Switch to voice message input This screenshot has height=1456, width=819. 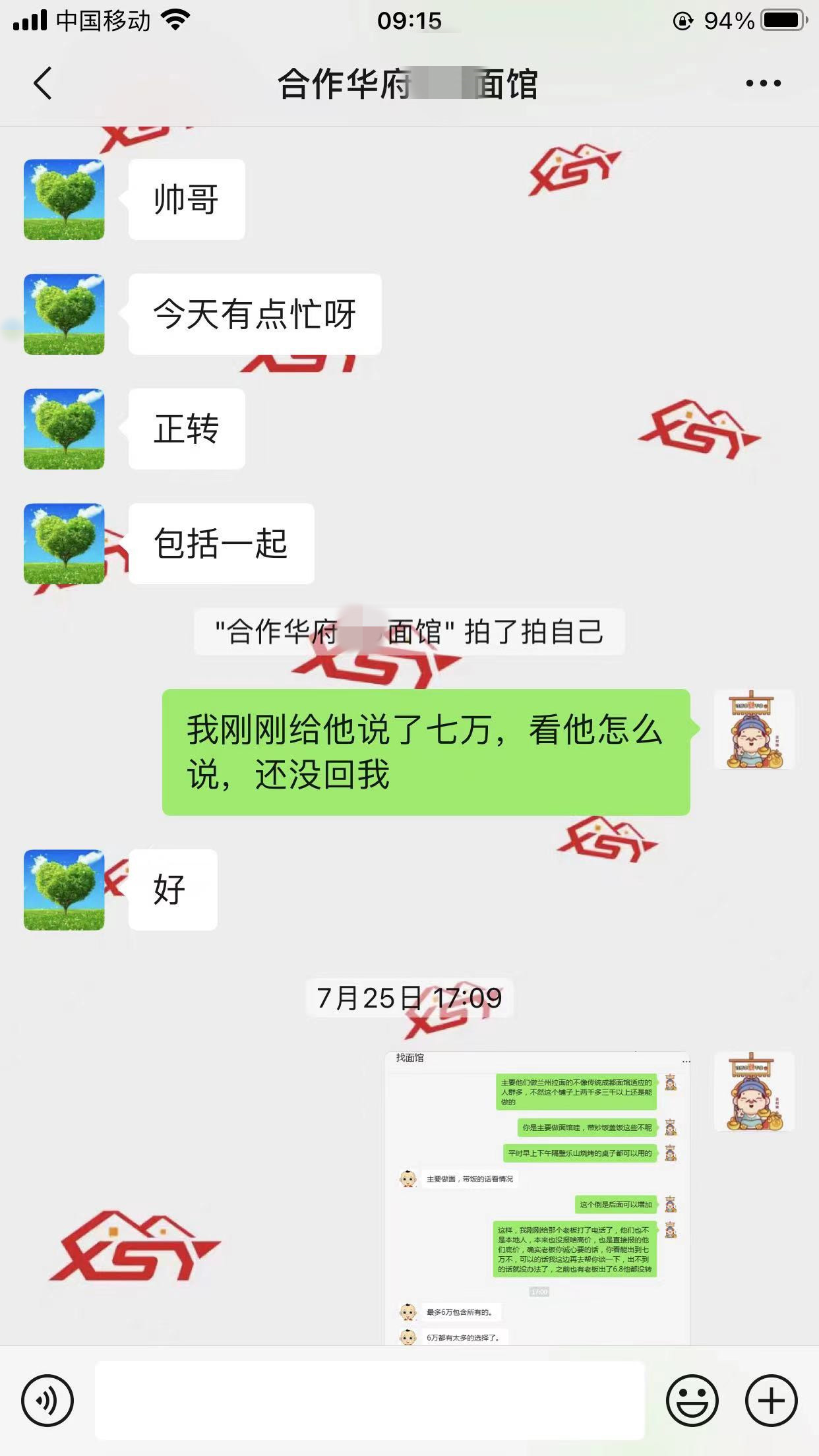click(x=47, y=1400)
